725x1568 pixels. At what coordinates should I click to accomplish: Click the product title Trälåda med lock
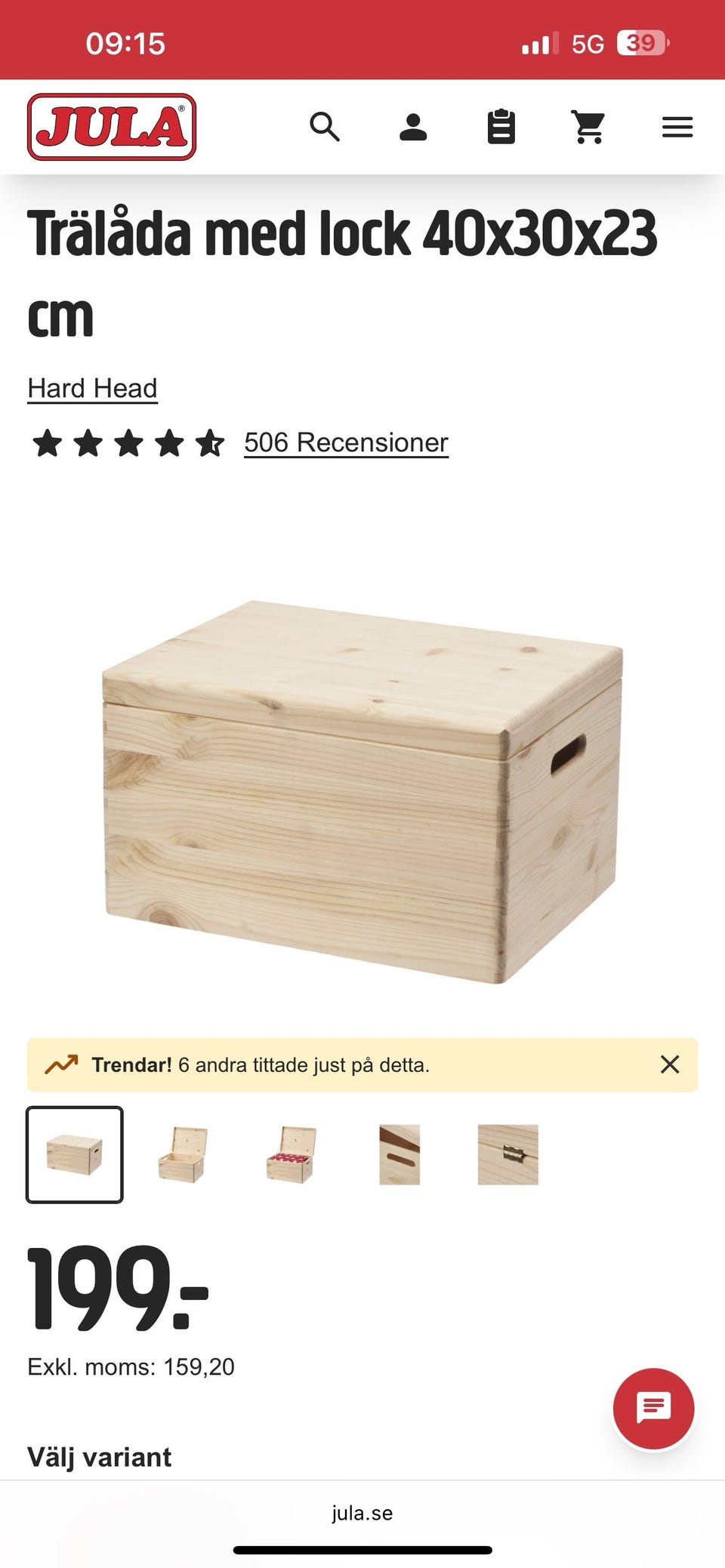click(x=344, y=236)
